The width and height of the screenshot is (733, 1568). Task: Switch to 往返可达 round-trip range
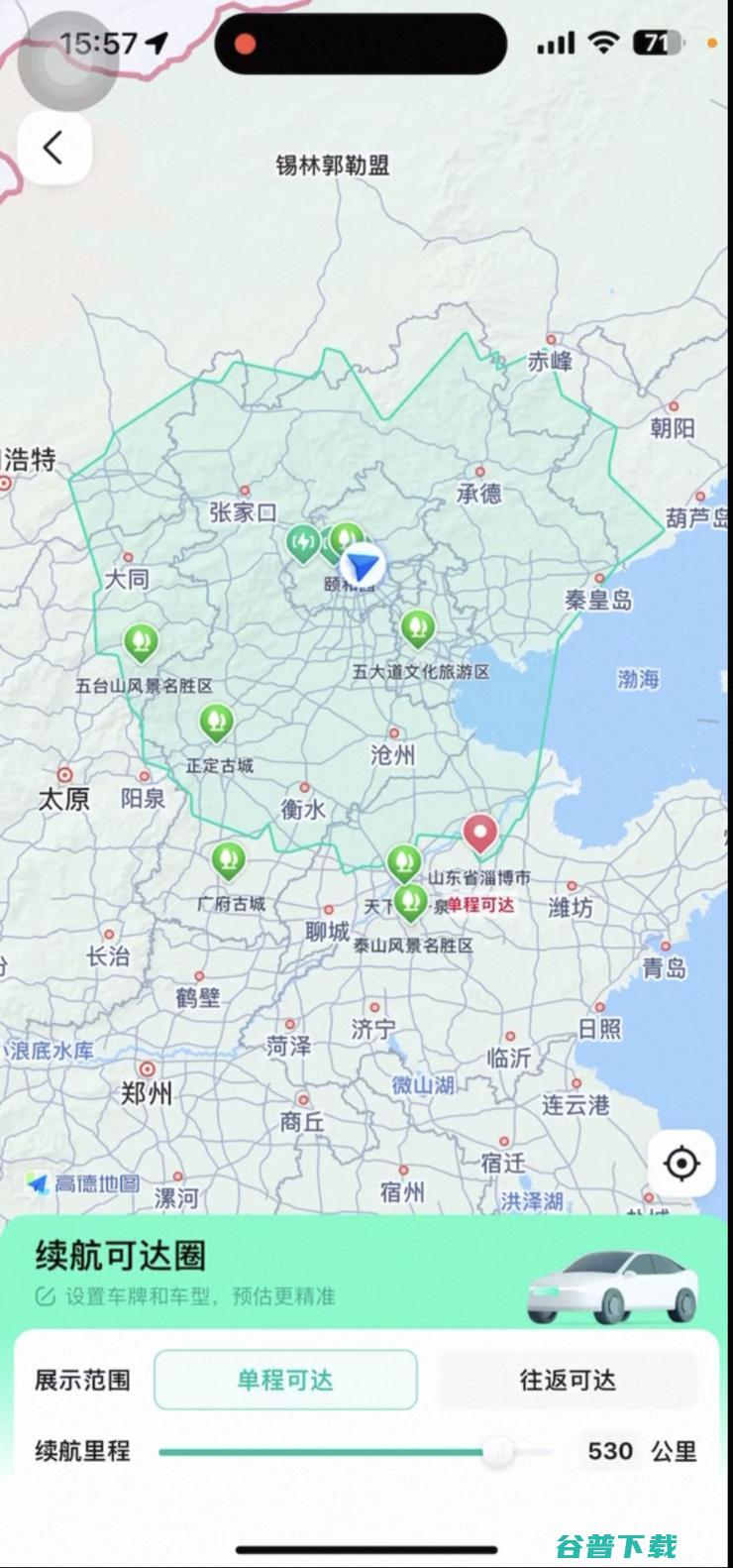click(568, 1380)
